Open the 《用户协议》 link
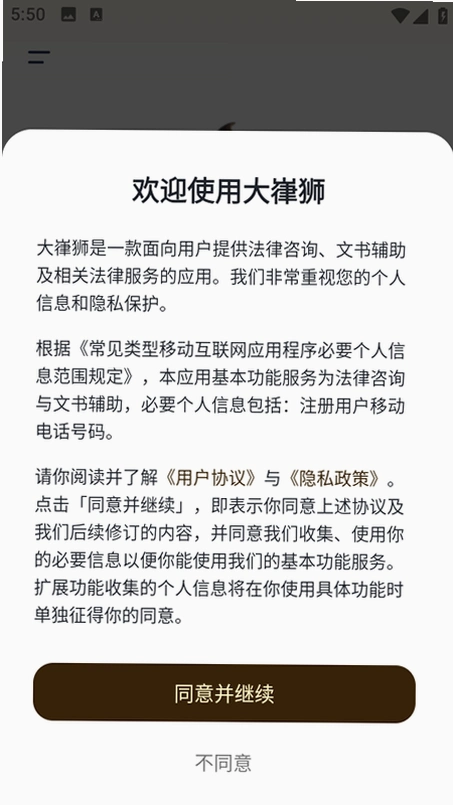Viewport: 453px width, 805px height. coord(211,478)
